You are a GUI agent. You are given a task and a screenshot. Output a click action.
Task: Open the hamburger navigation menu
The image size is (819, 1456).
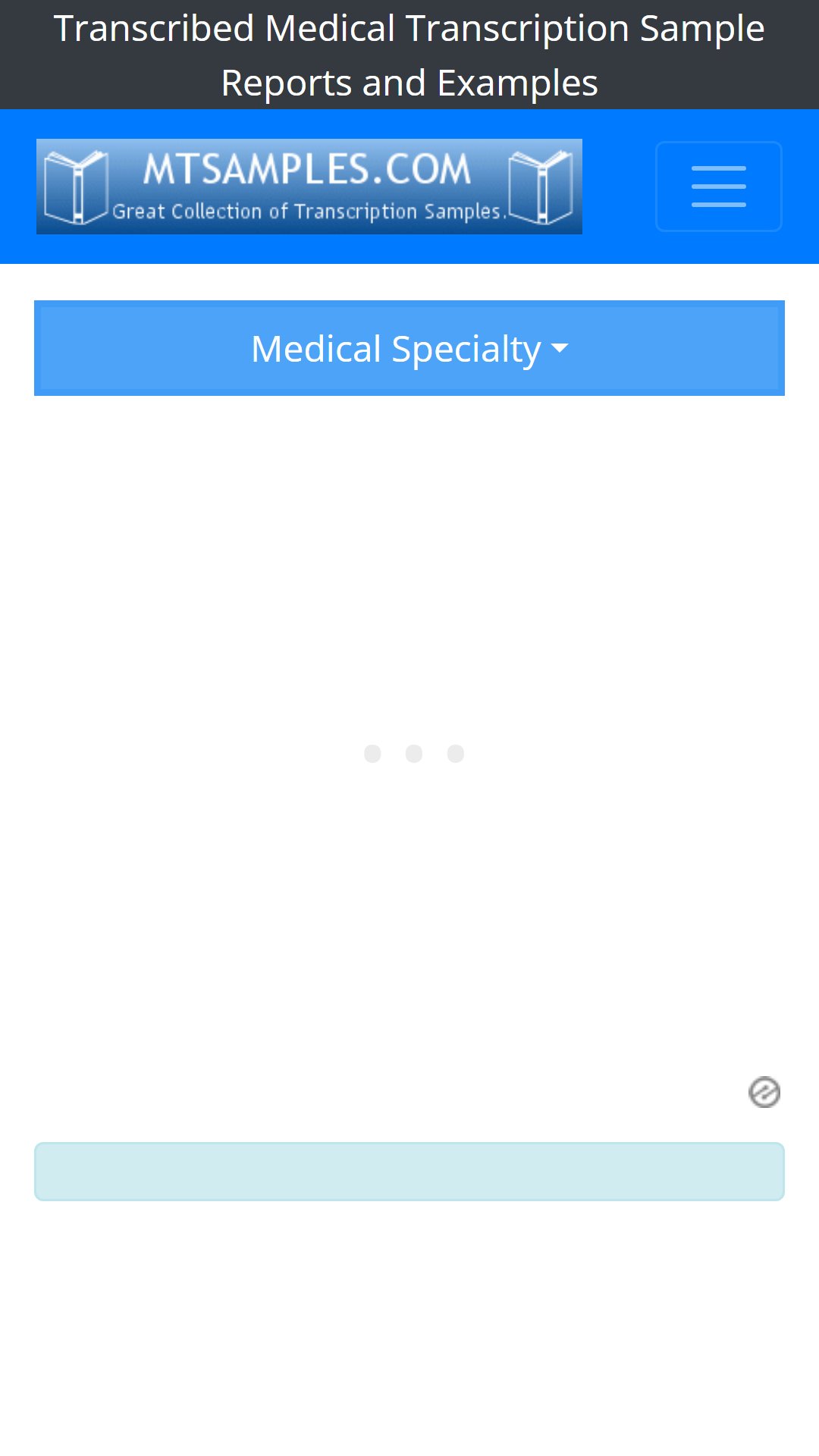click(x=718, y=187)
